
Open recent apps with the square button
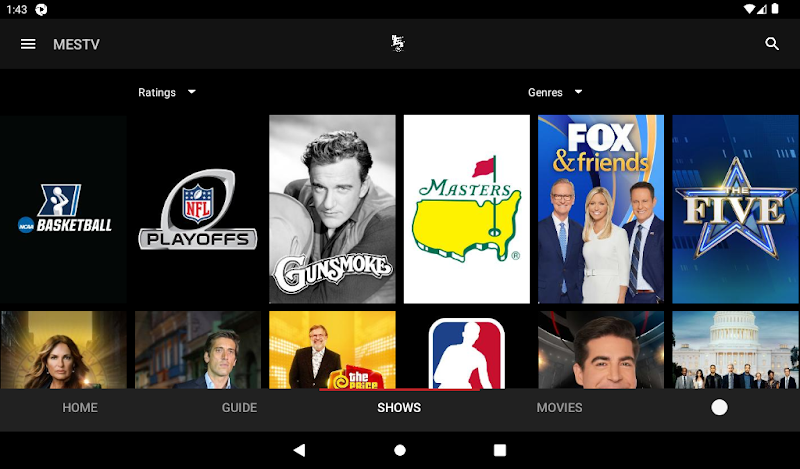tap(500, 450)
